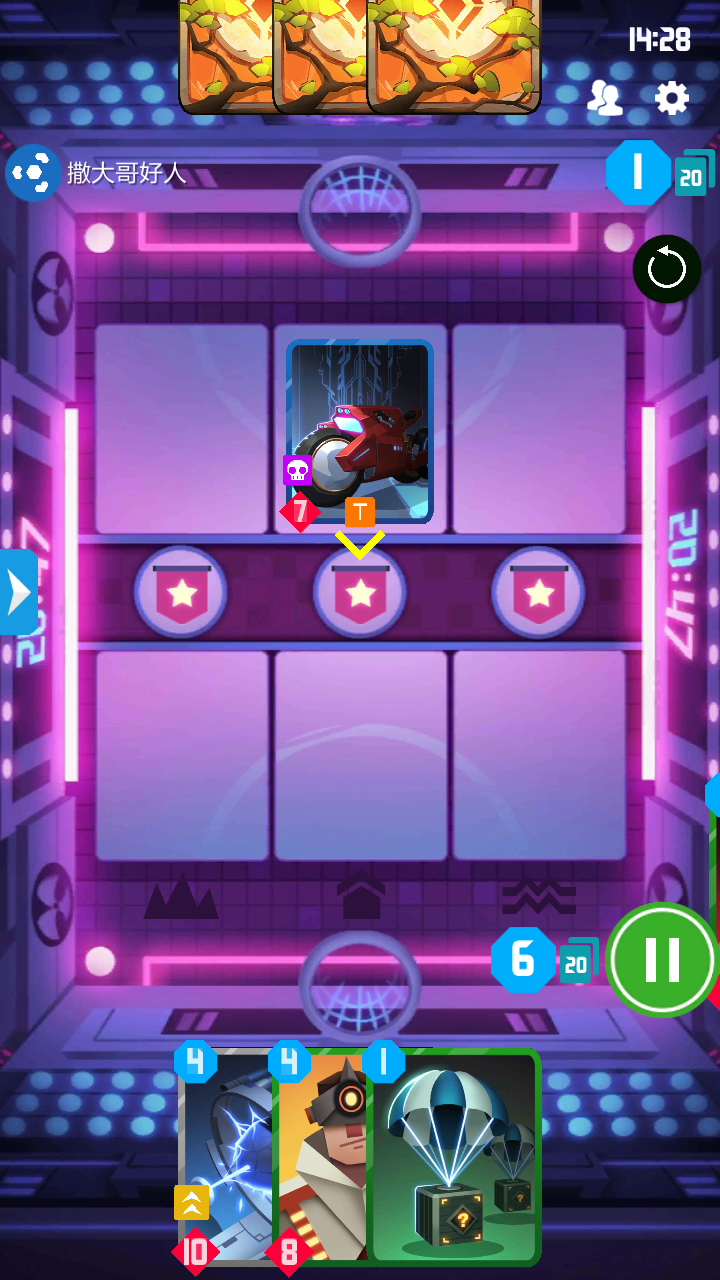Open the settings gear
Screen dimensions: 720x1280
pyautogui.click(x=672, y=98)
